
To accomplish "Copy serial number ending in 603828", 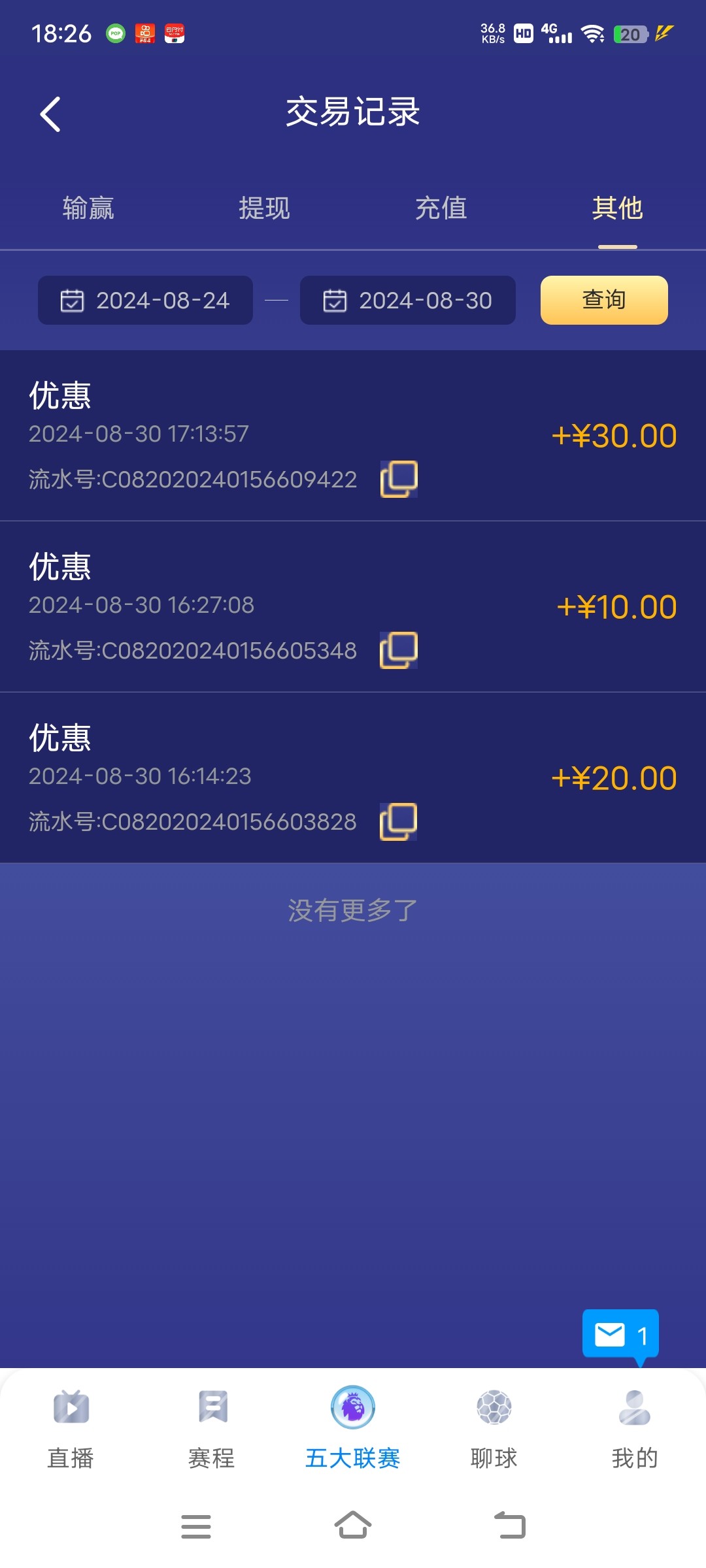I will [399, 821].
